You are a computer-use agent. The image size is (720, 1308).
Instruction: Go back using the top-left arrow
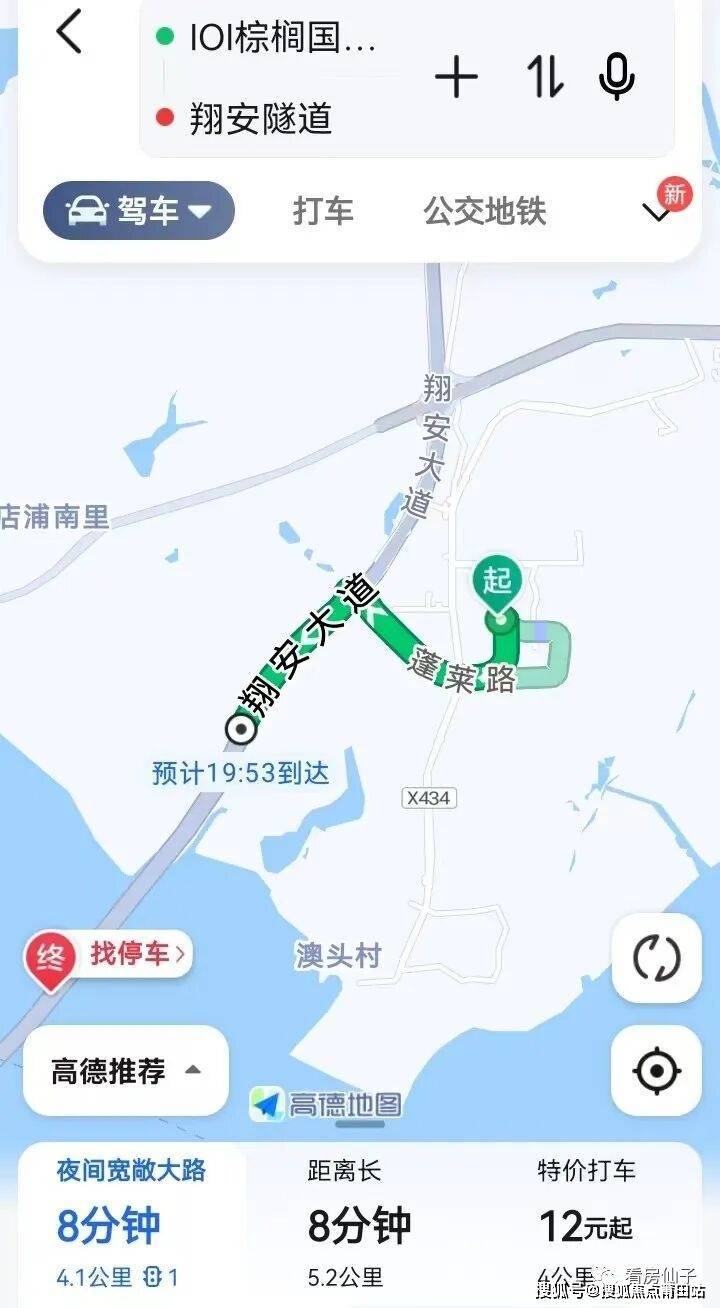[68, 32]
